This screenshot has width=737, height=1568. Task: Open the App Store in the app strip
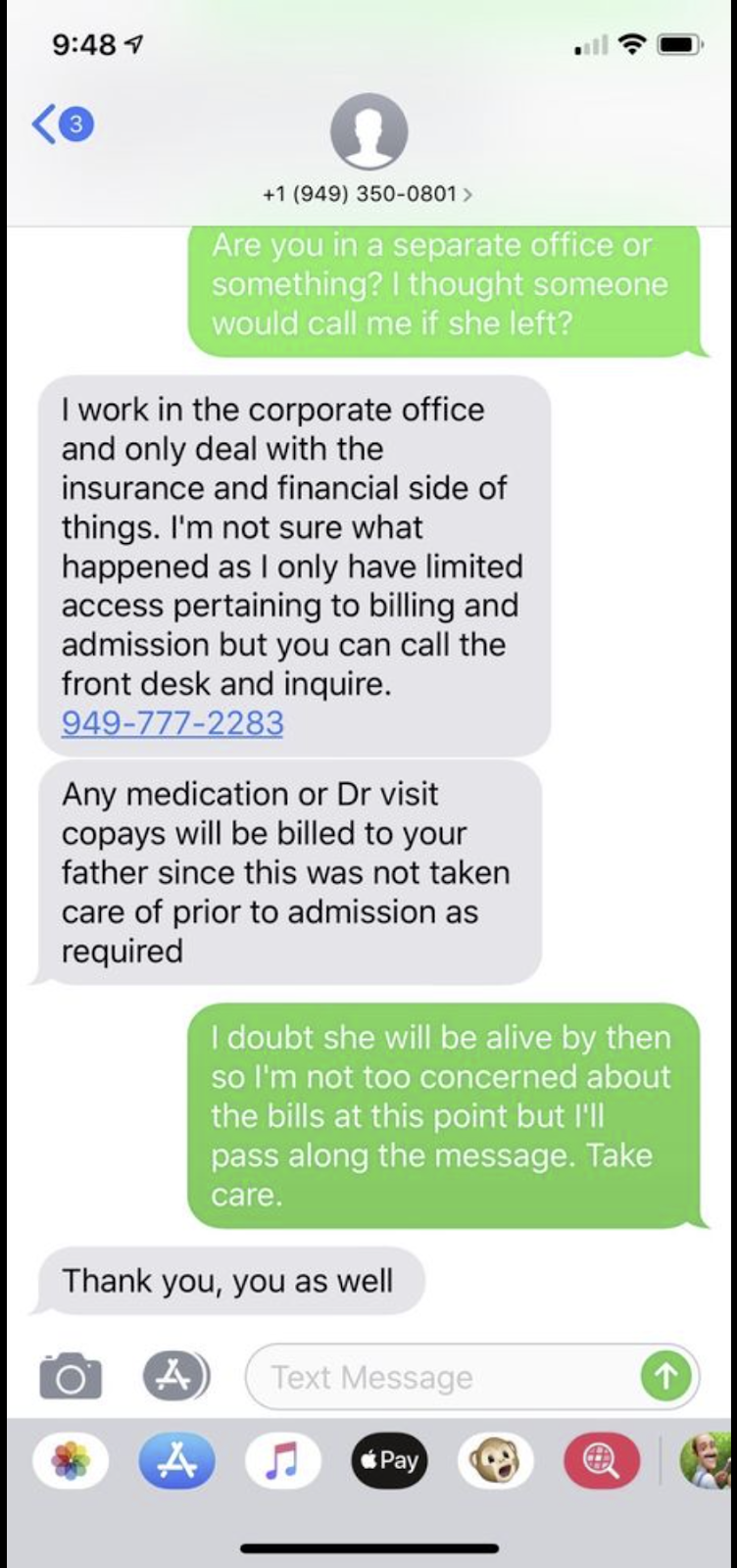177,1462
